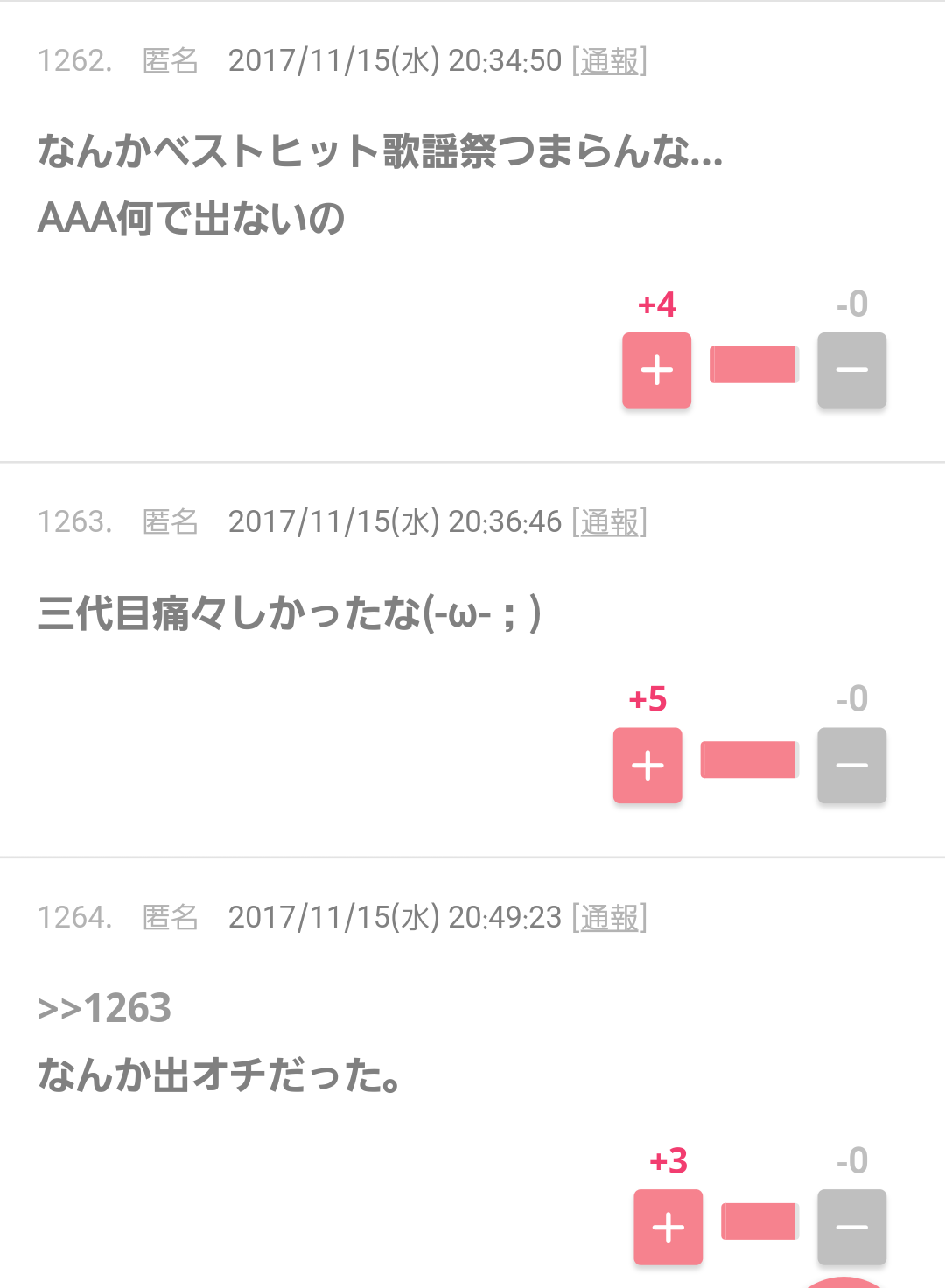
Task: Click the +4 vote count on comment 1262
Action: click(x=655, y=305)
